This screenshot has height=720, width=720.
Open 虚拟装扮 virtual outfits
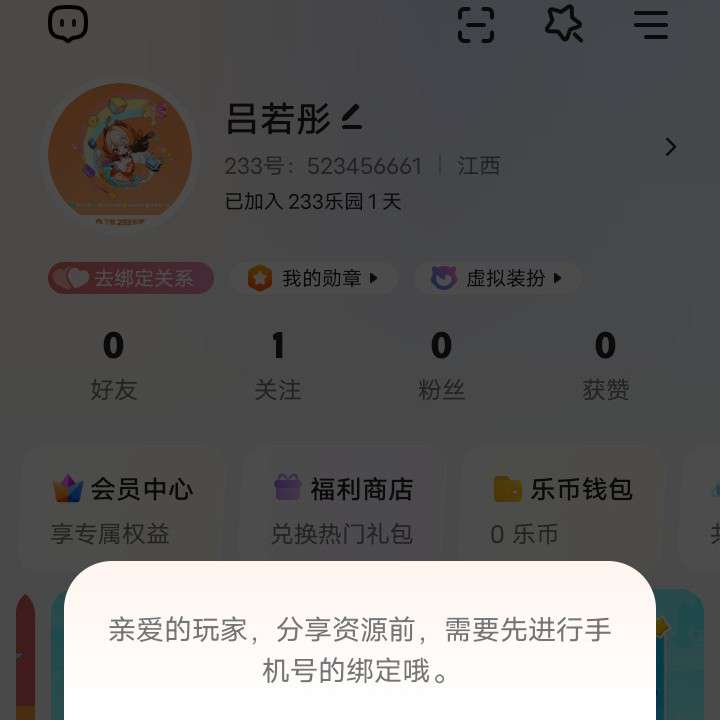pos(497,278)
